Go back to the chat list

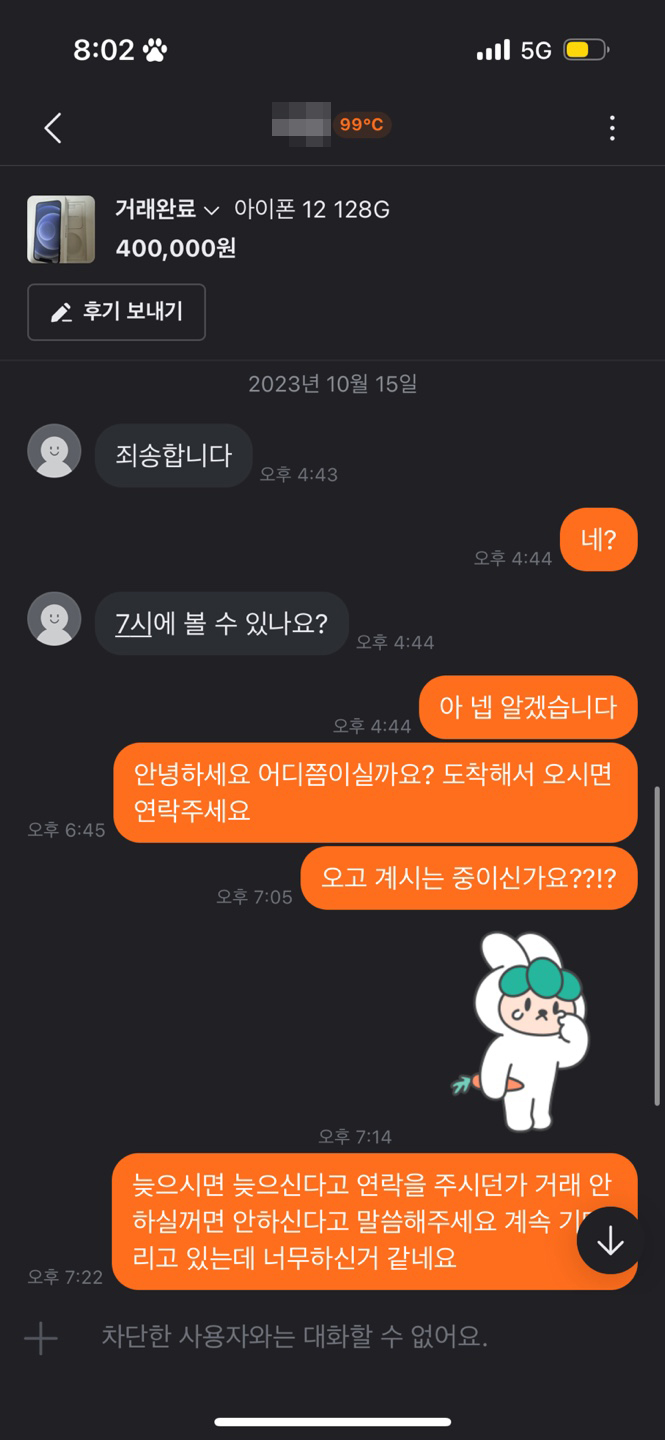click(x=53, y=128)
